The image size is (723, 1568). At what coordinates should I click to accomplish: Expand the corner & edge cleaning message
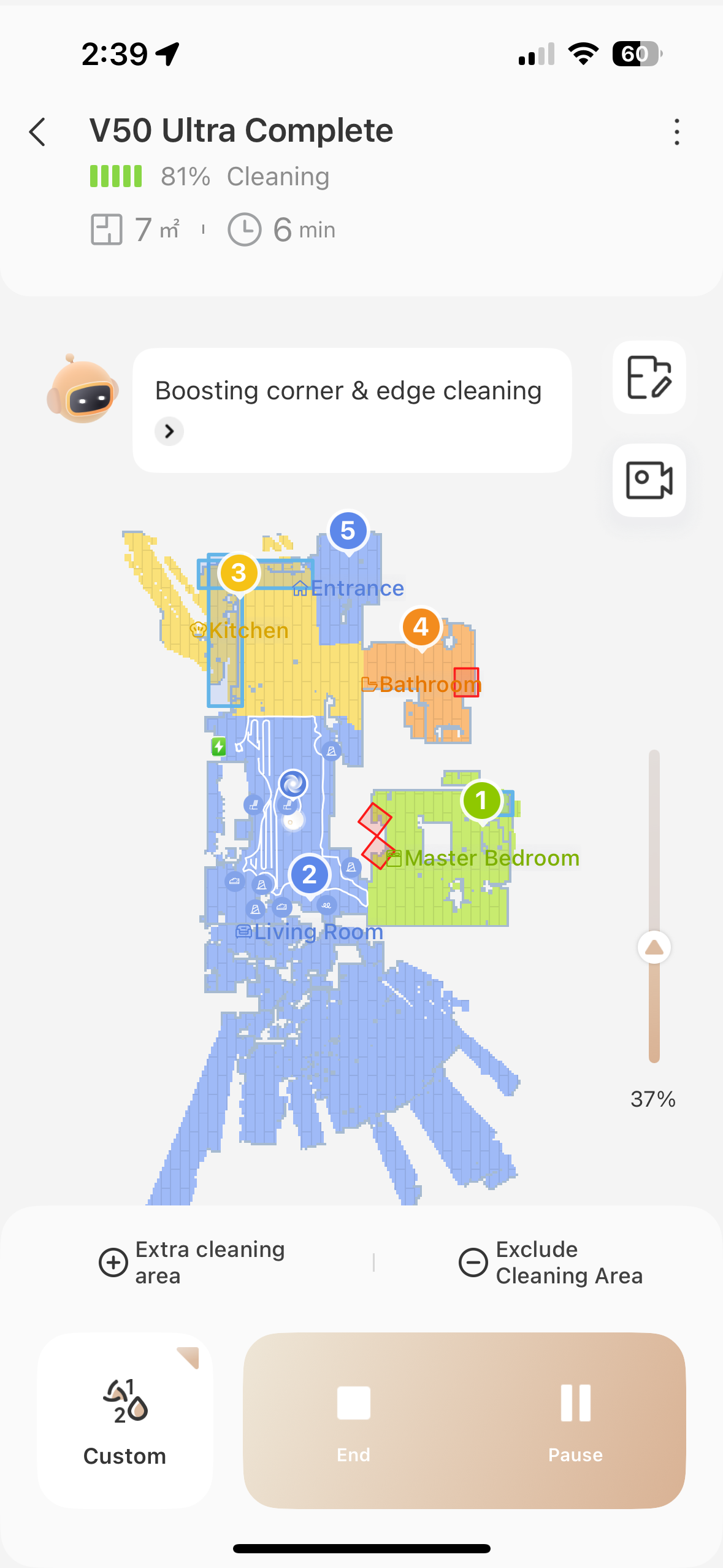(x=169, y=431)
